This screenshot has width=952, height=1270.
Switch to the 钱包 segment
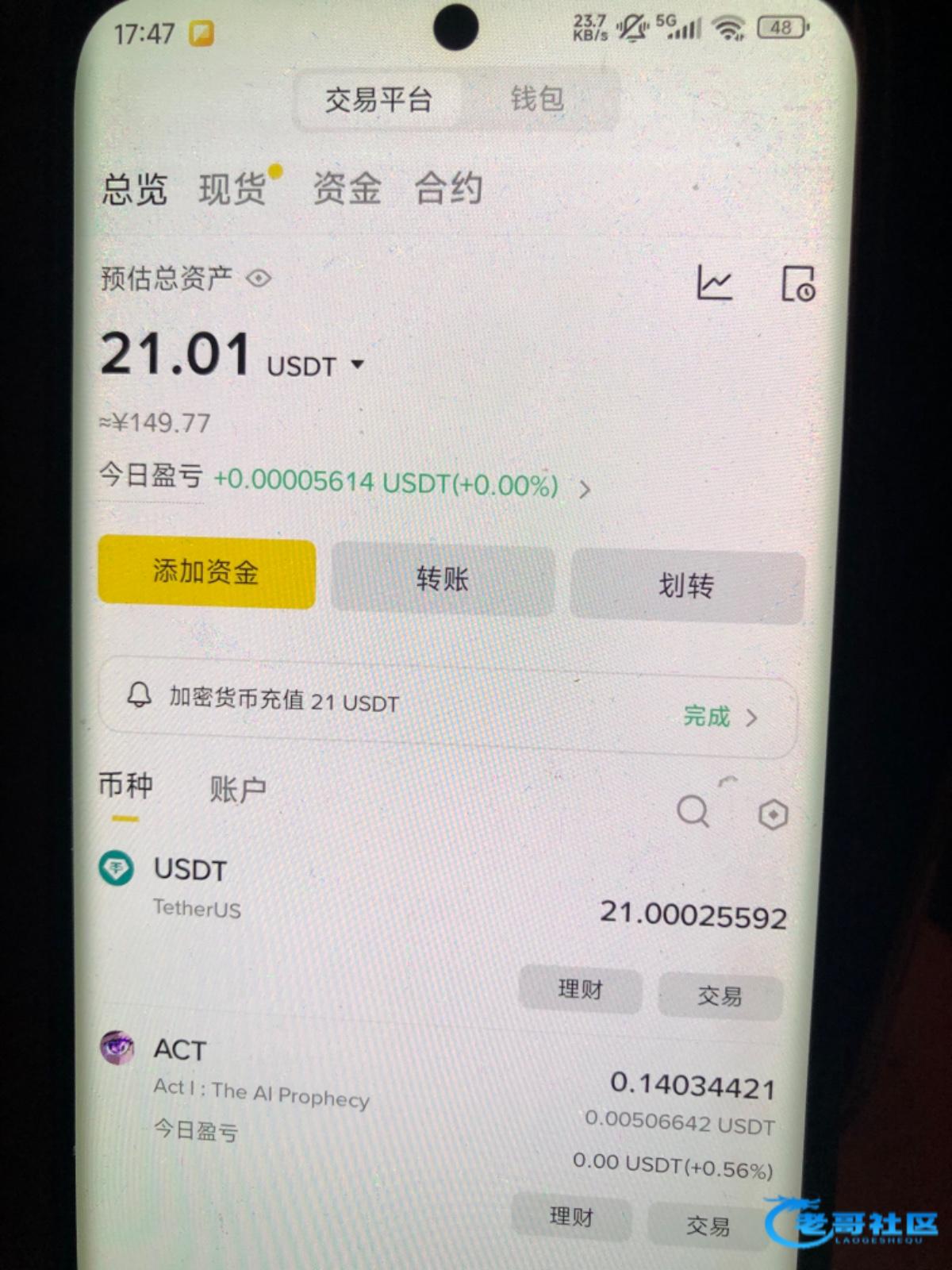(x=537, y=99)
